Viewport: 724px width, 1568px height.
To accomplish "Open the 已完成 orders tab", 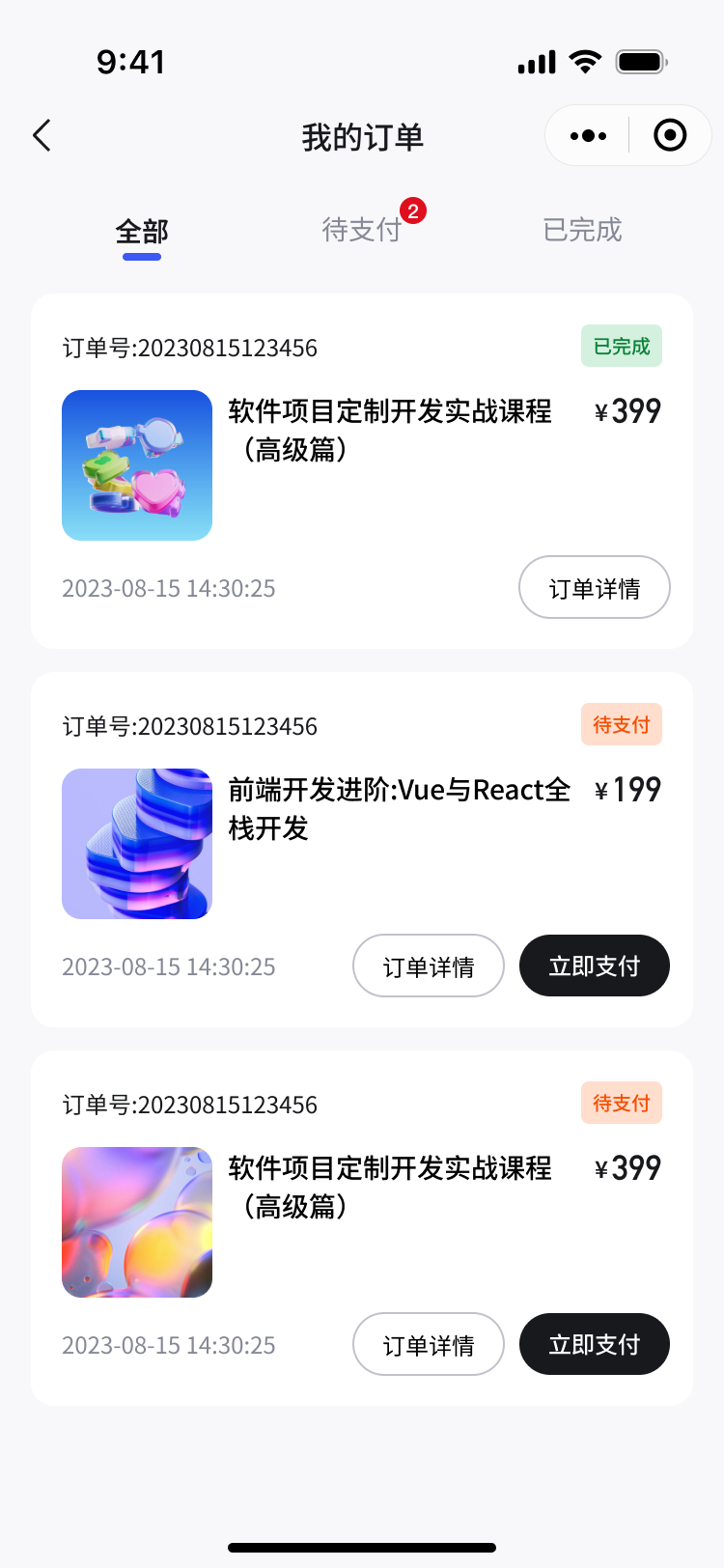I will click(x=582, y=230).
